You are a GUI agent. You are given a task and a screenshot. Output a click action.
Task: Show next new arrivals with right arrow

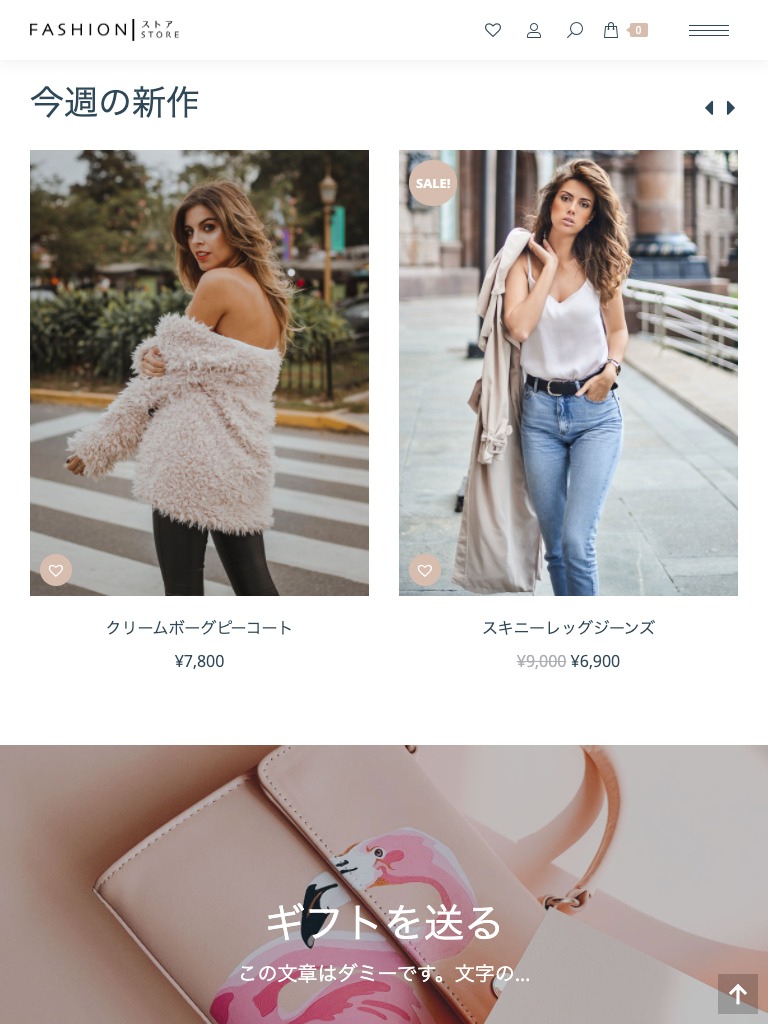coord(731,108)
